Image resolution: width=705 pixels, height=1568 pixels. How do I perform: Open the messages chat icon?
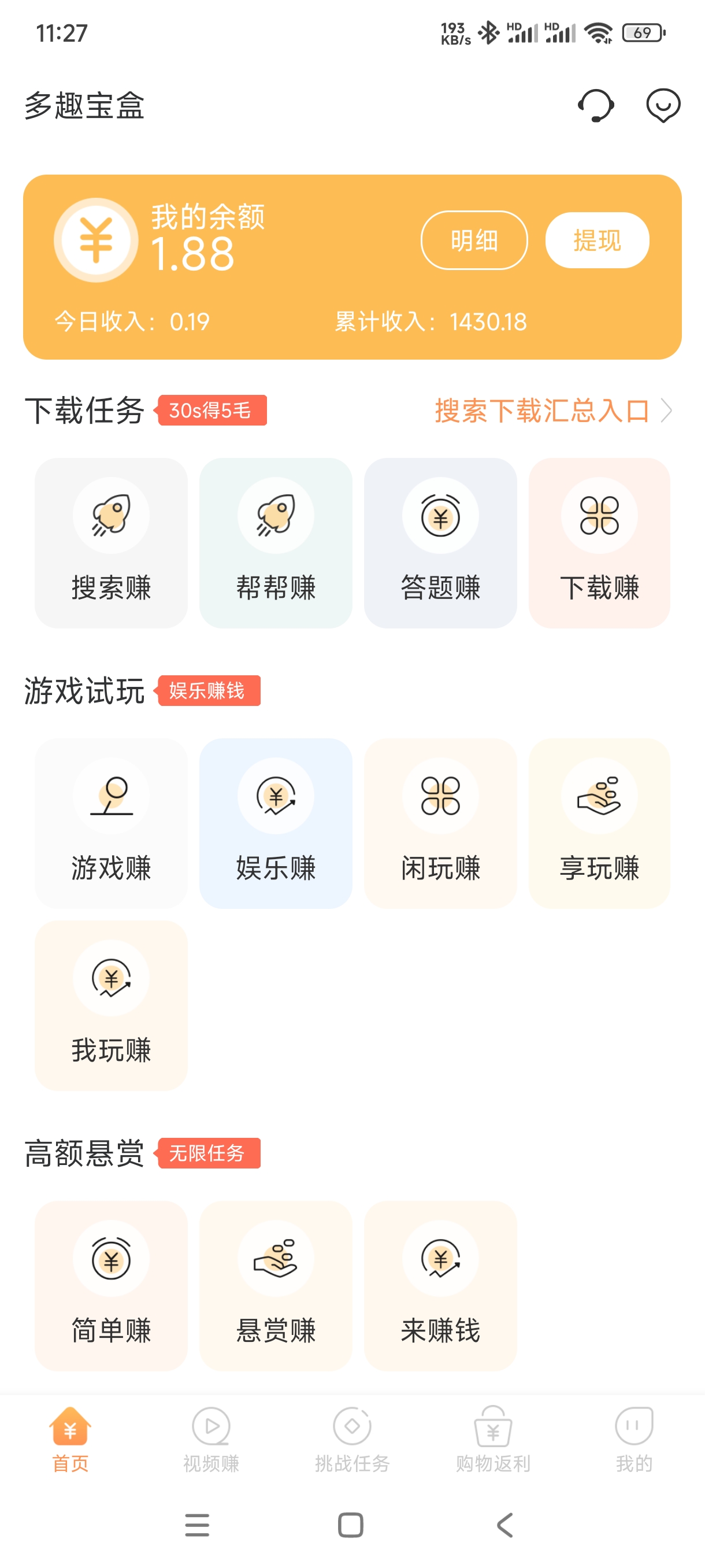tap(662, 105)
